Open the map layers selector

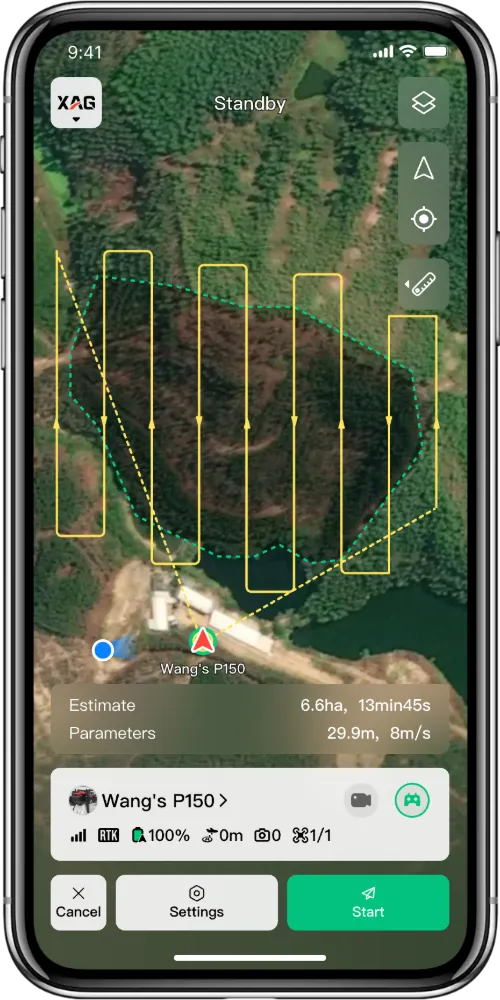(423, 103)
